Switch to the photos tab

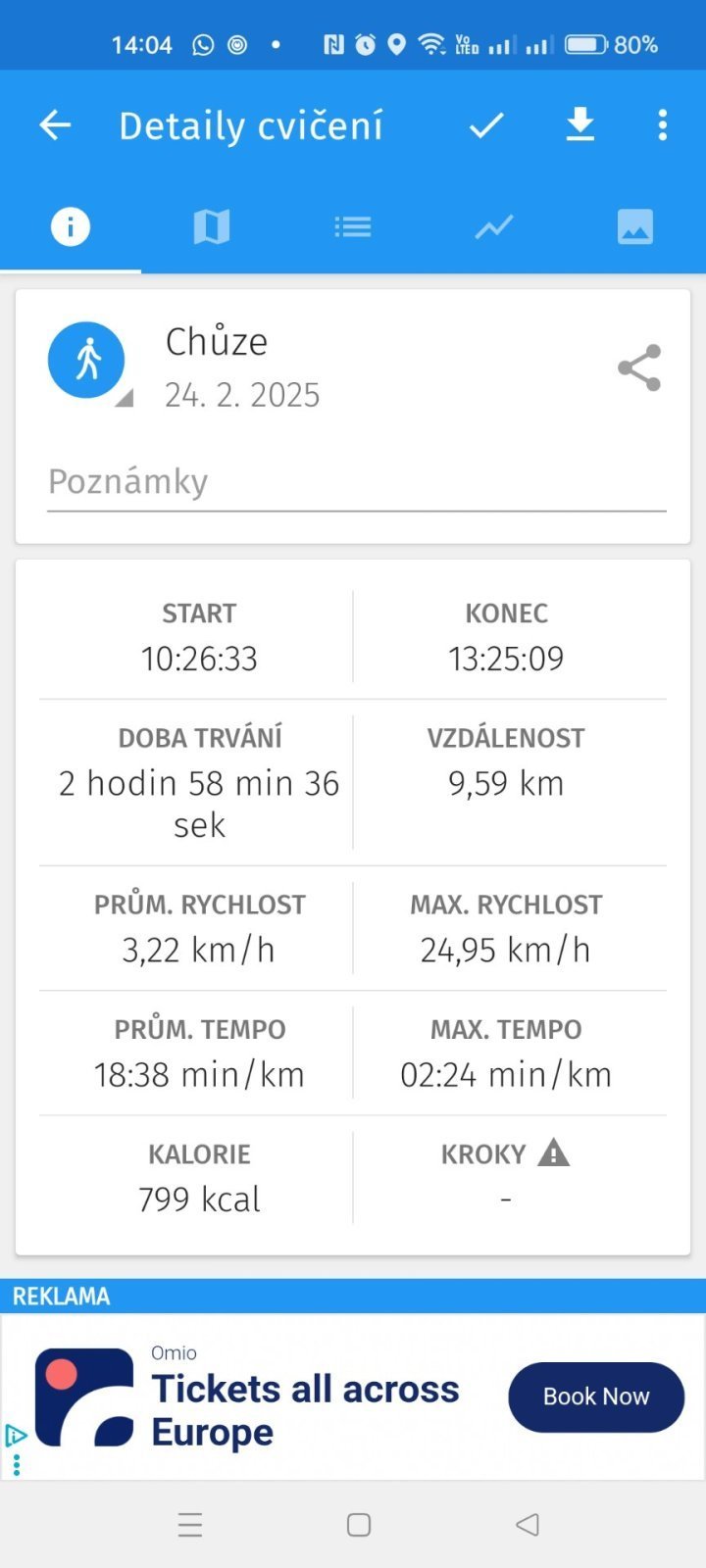coord(635,227)
